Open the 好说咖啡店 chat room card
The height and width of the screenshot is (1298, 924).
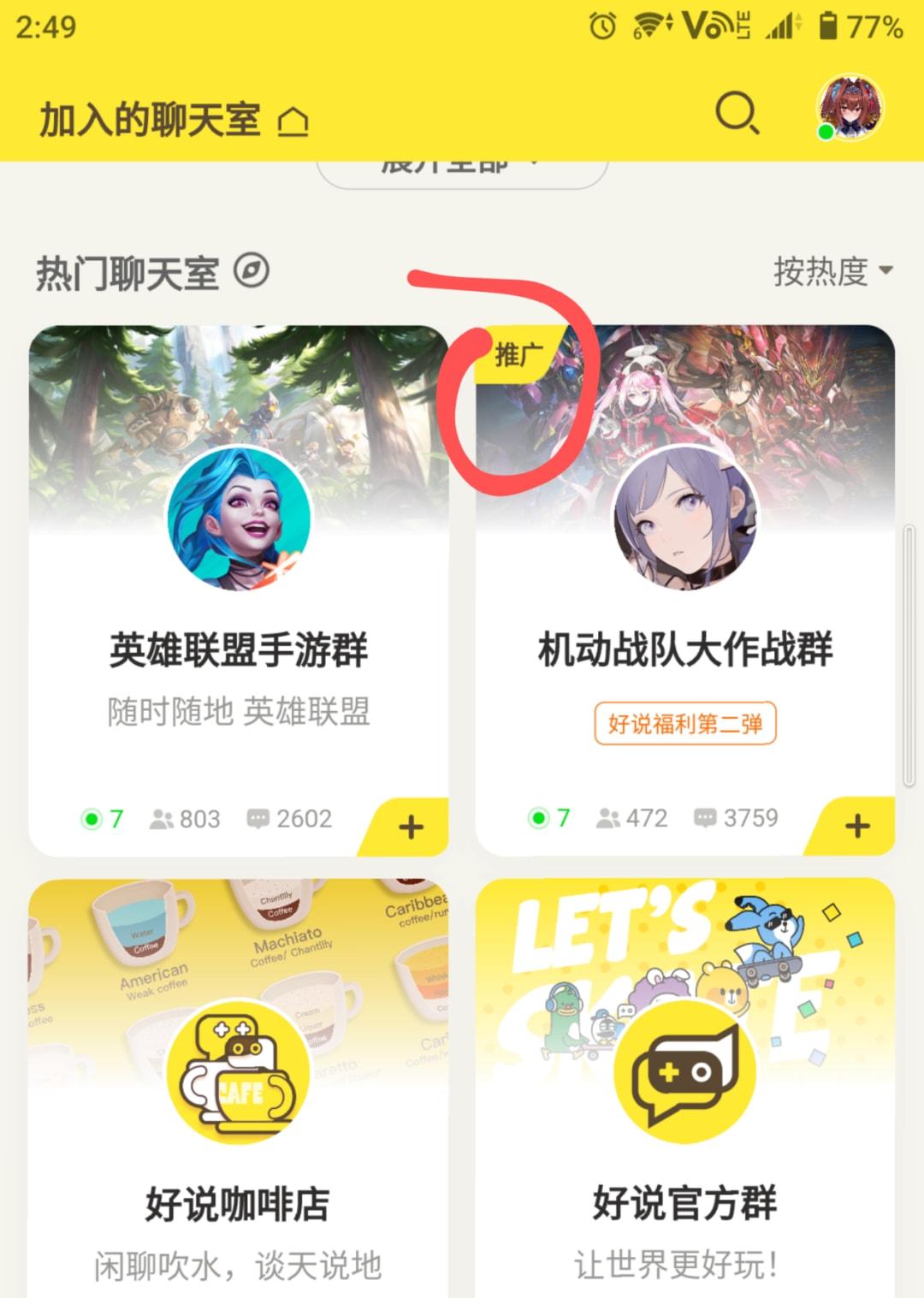(x=238, y=1203)
